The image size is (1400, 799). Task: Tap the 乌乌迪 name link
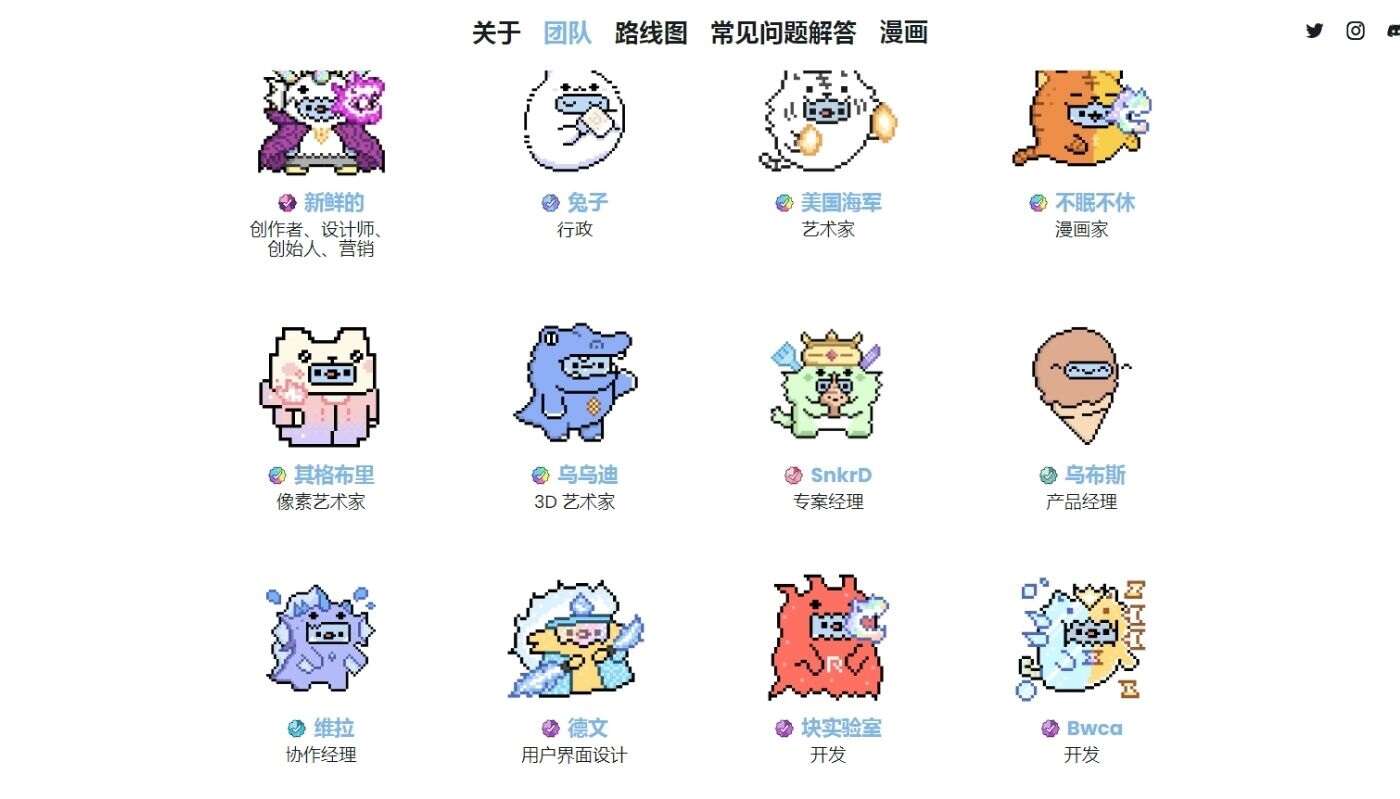point(587,475)
